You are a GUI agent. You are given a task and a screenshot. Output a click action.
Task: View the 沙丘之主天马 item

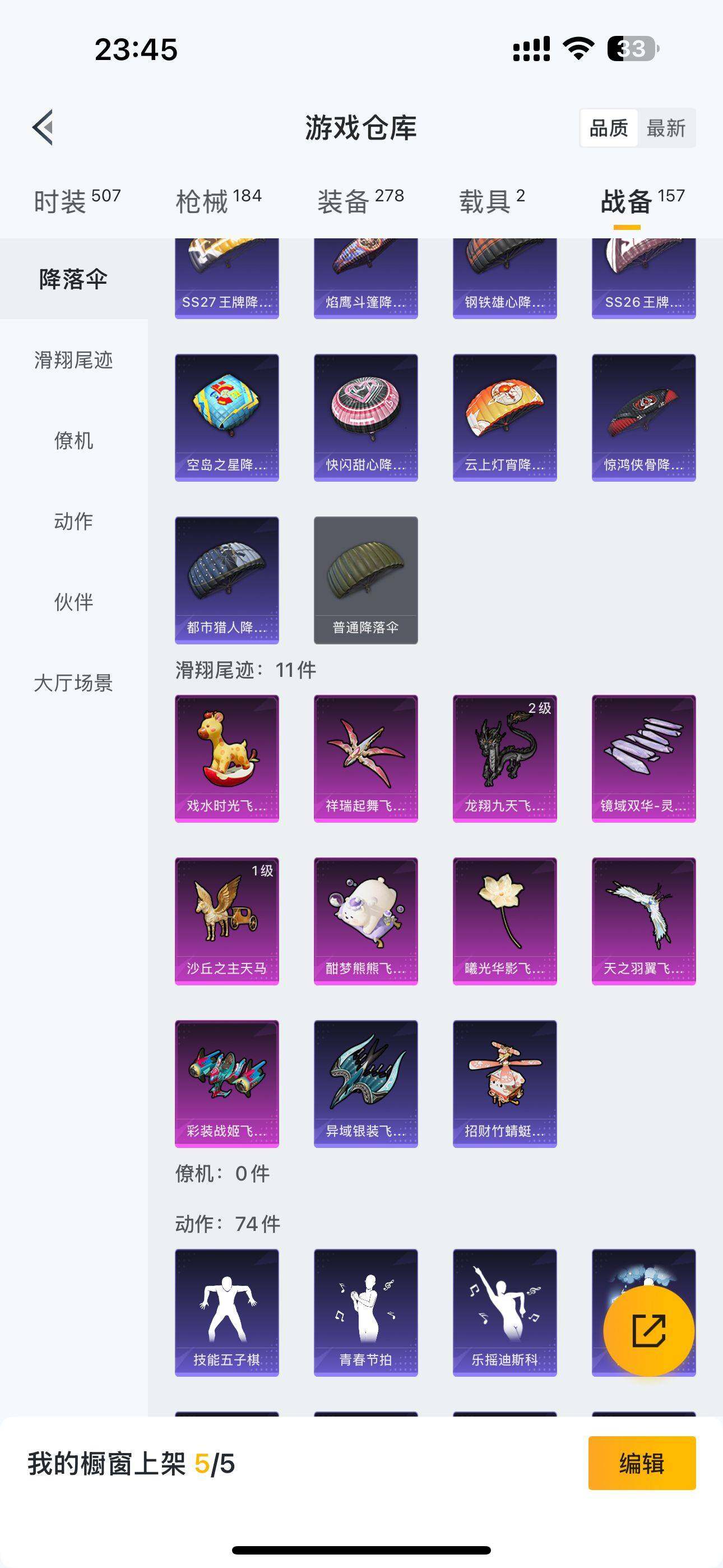(x=226, y=921)
